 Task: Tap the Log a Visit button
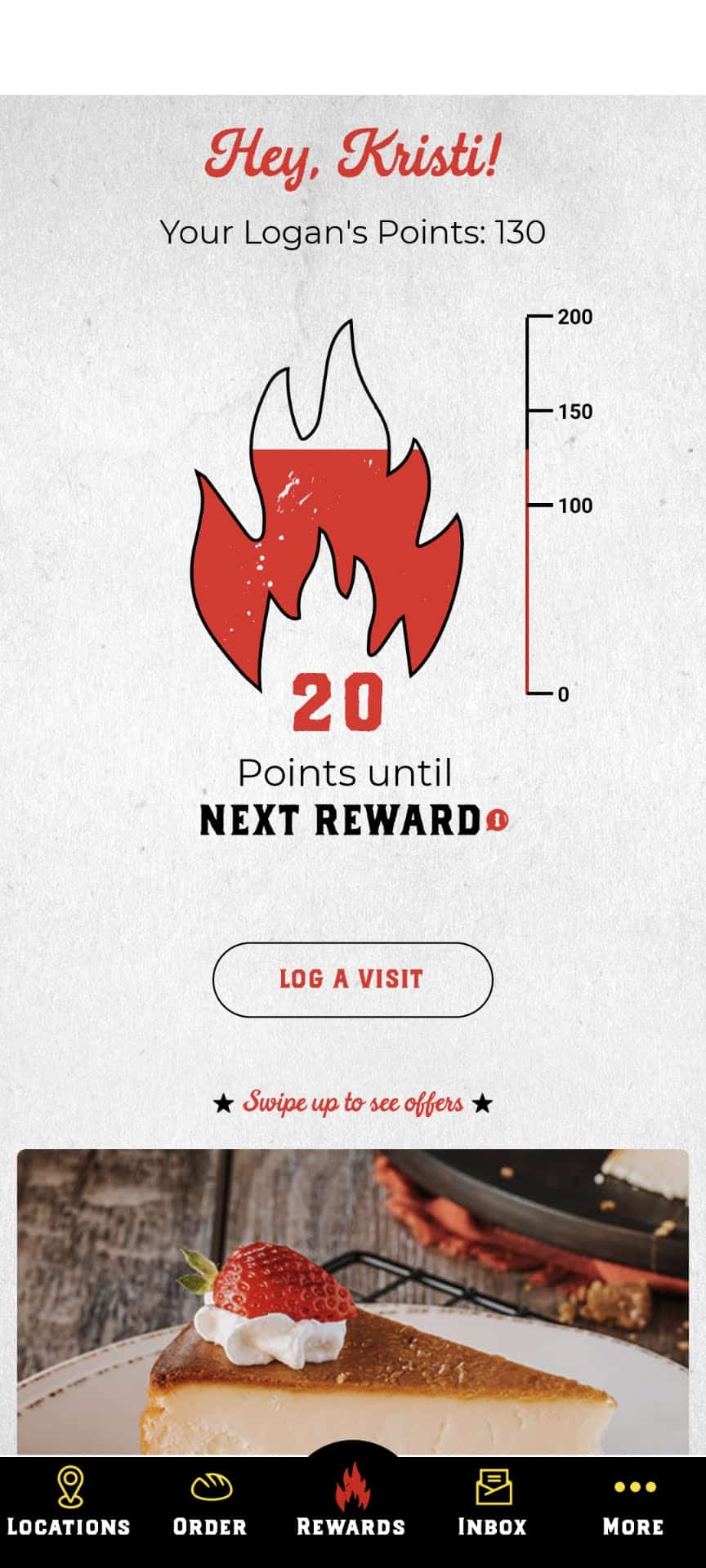(x=352, y=979)
